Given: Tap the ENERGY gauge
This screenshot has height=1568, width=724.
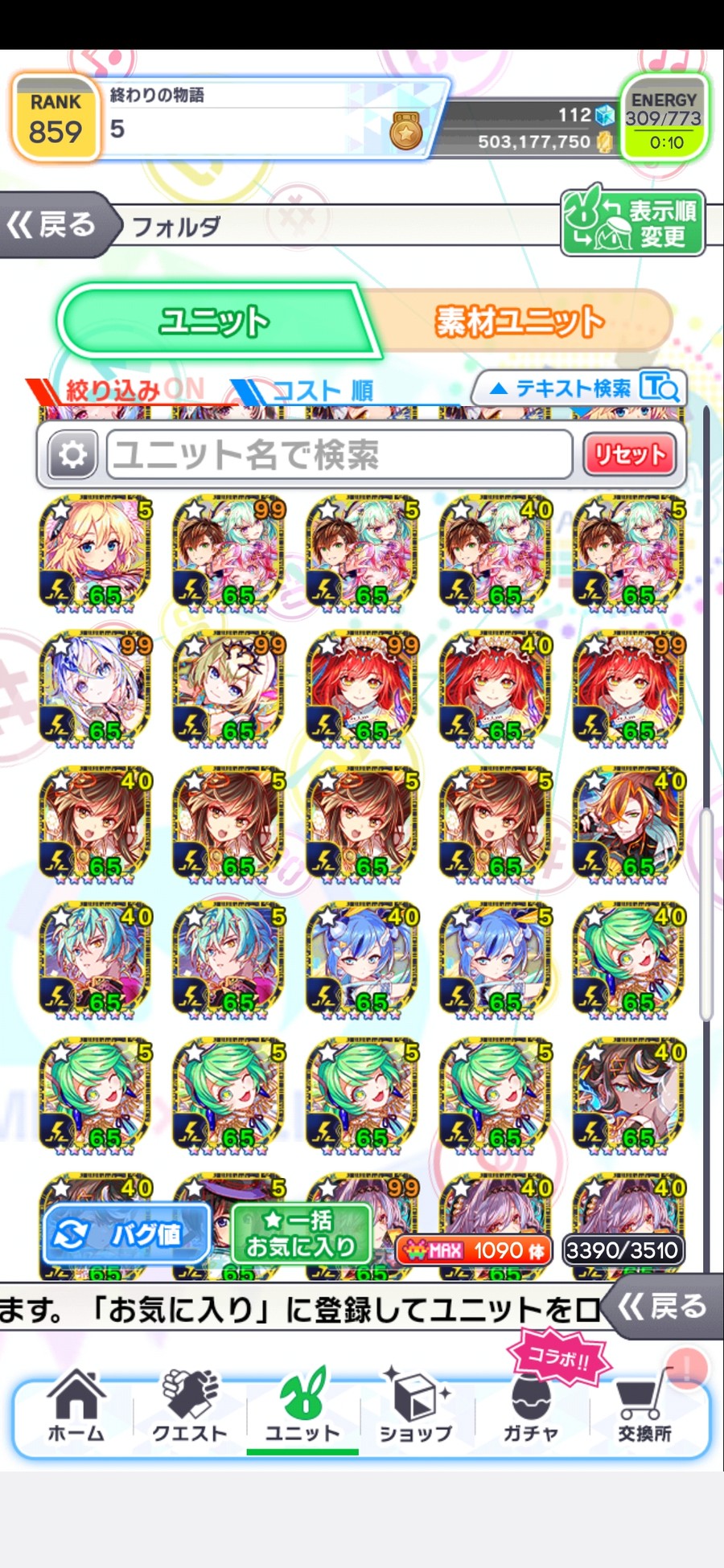Looking at the screenshot, I should click(664, 121).
